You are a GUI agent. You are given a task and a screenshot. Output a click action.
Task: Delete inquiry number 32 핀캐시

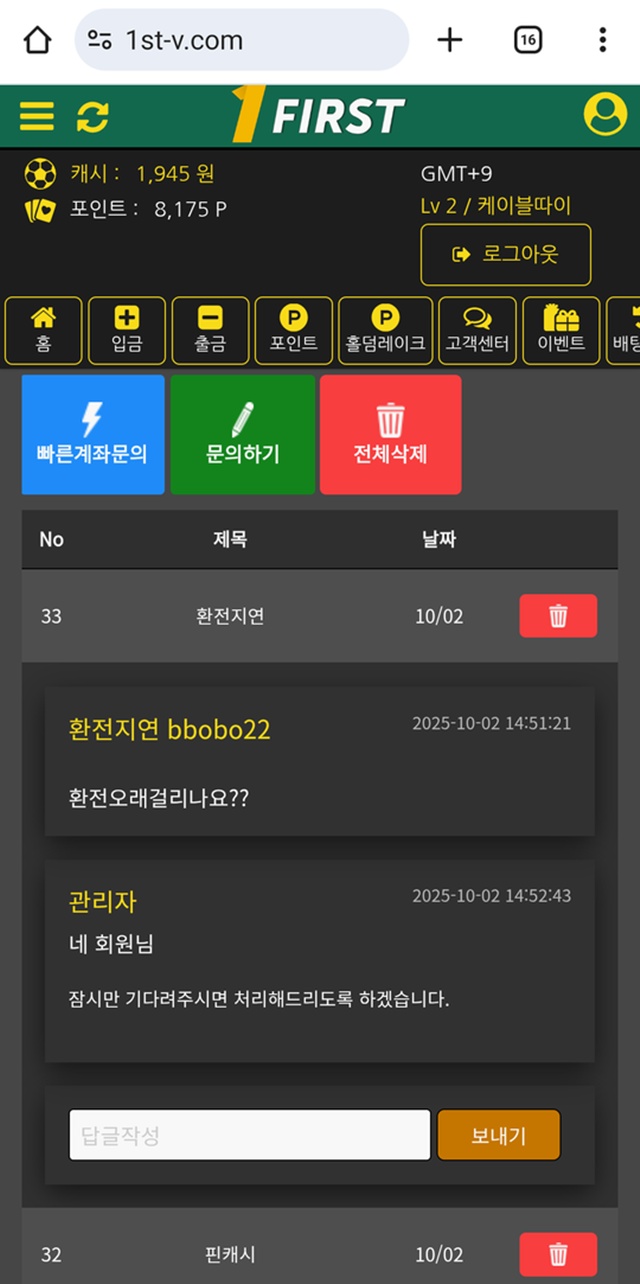558,1254
